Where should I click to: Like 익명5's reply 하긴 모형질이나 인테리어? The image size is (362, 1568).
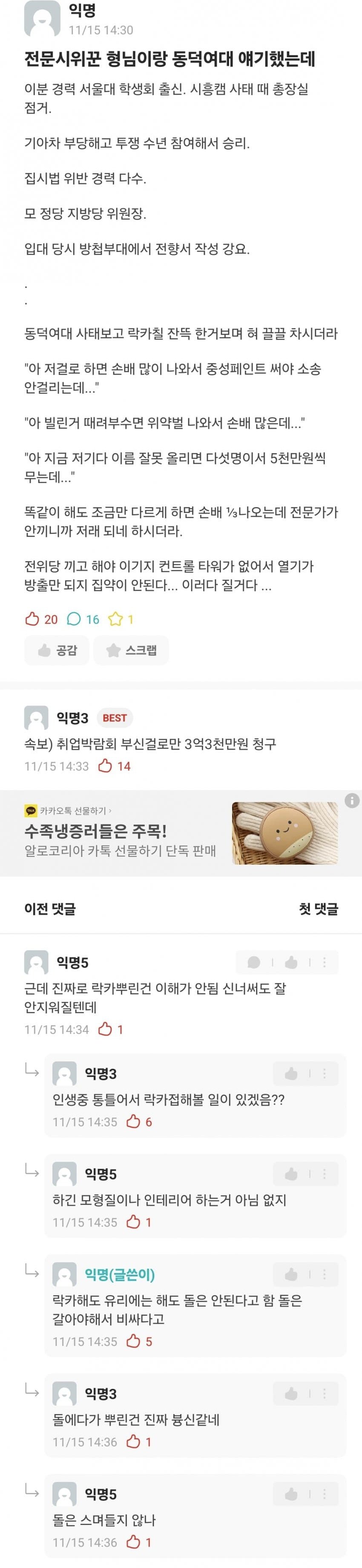pos(291,1174)
